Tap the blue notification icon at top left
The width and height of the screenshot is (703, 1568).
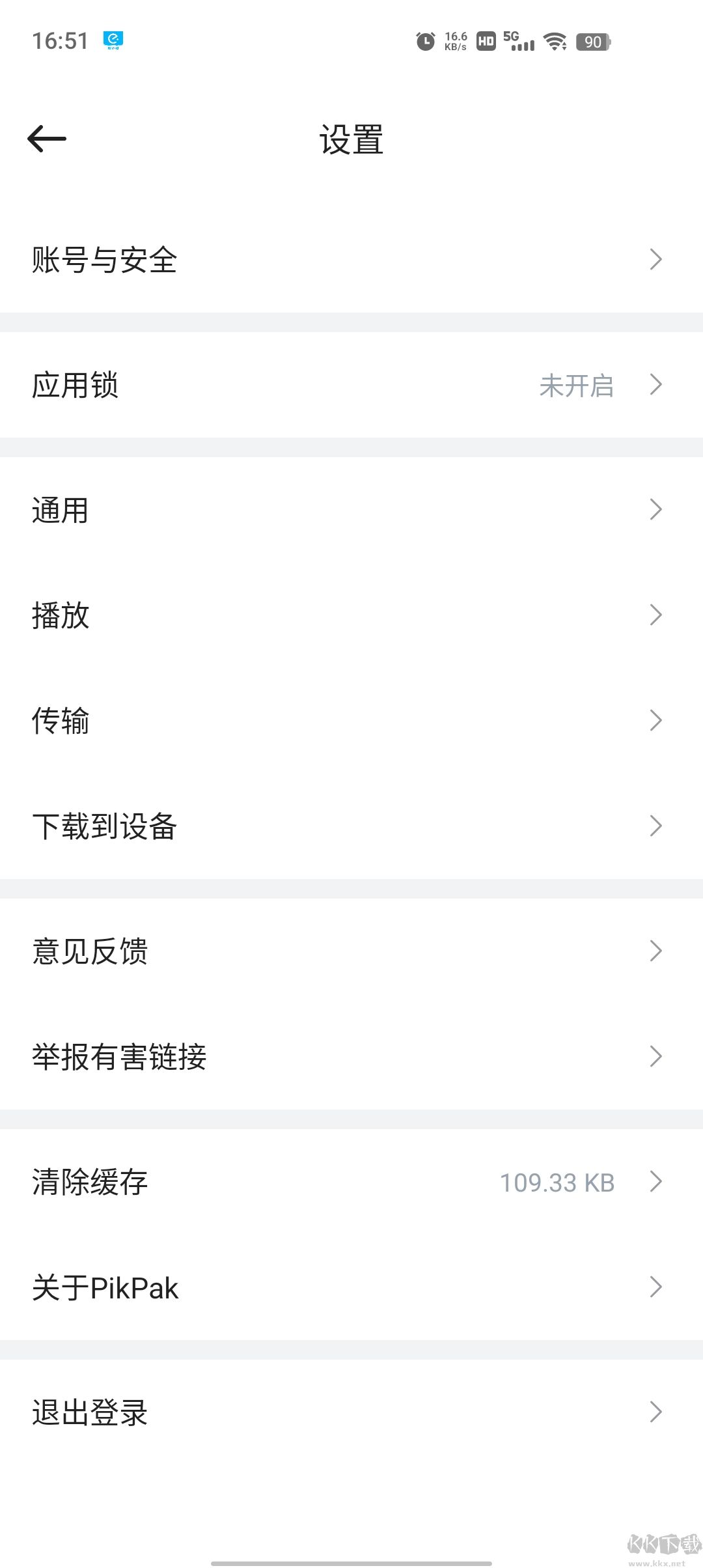pyautogui.click(x=115, y=40)
